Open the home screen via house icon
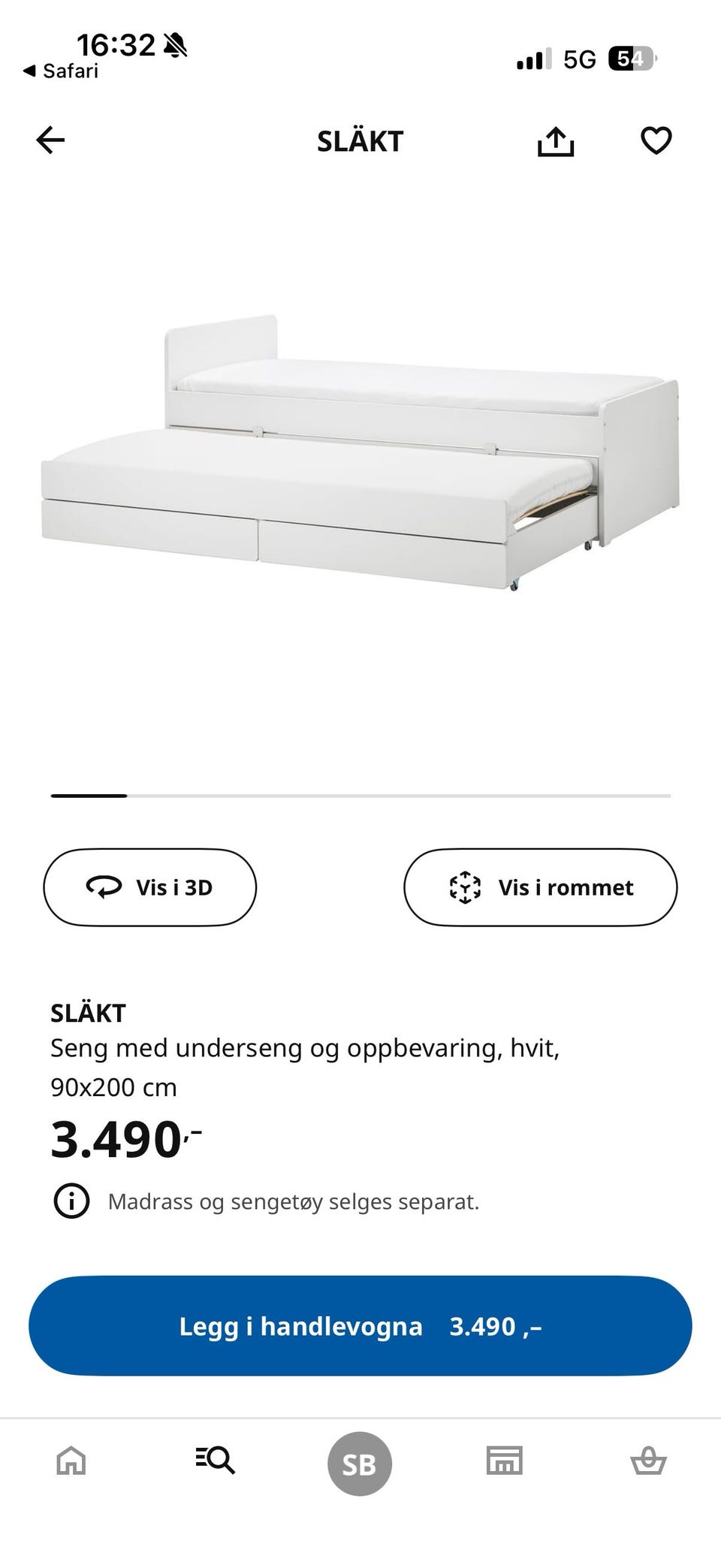The image size is (721, 1568). coord(72,1461)
